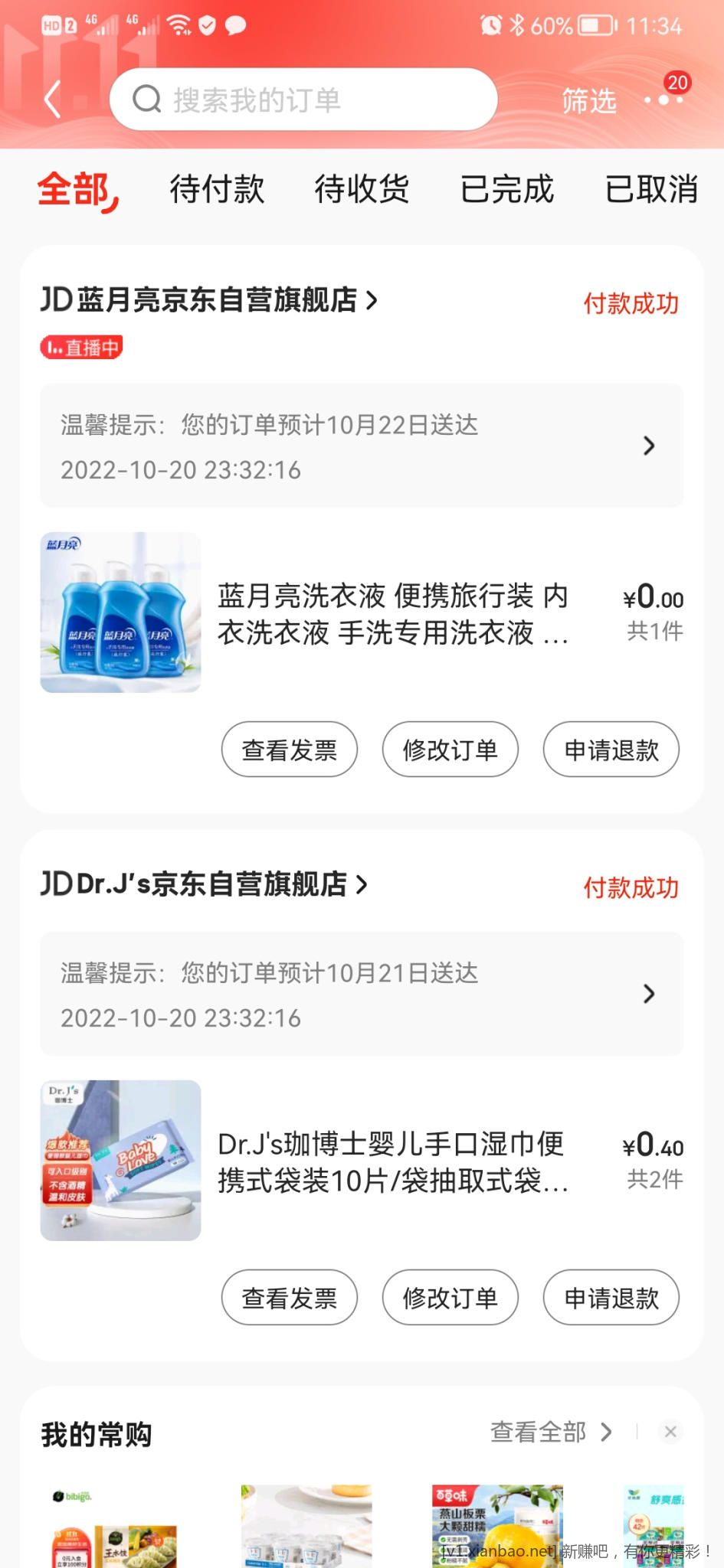
Task: Tap 修改订单 on the 蓝月亮 order
Action: 450,750
